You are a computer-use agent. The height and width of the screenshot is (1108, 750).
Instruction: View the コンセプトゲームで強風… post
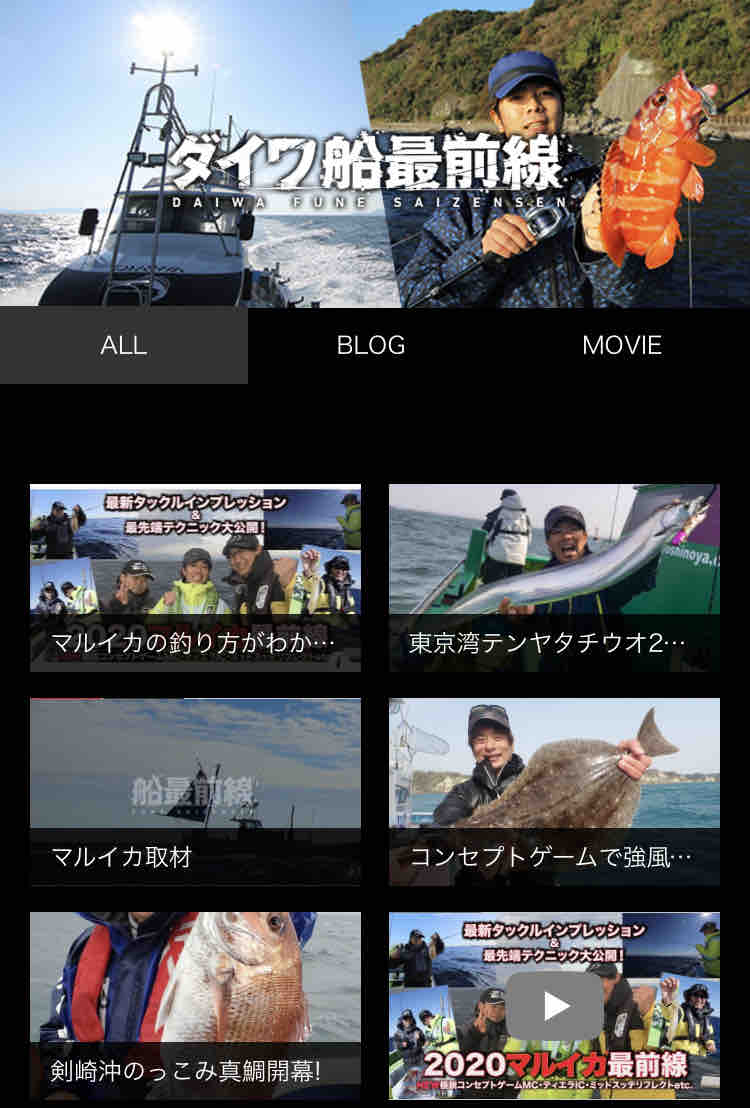coord(554,791)
